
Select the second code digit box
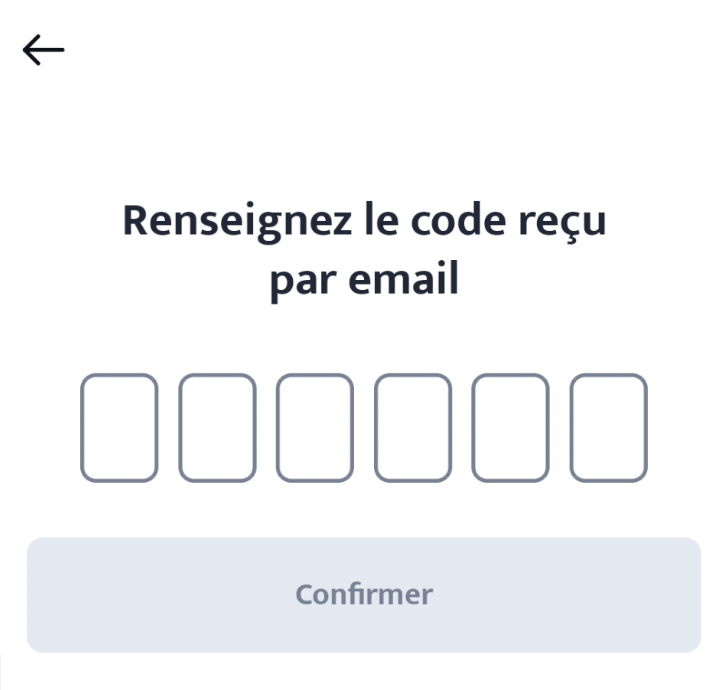[217, 428]
